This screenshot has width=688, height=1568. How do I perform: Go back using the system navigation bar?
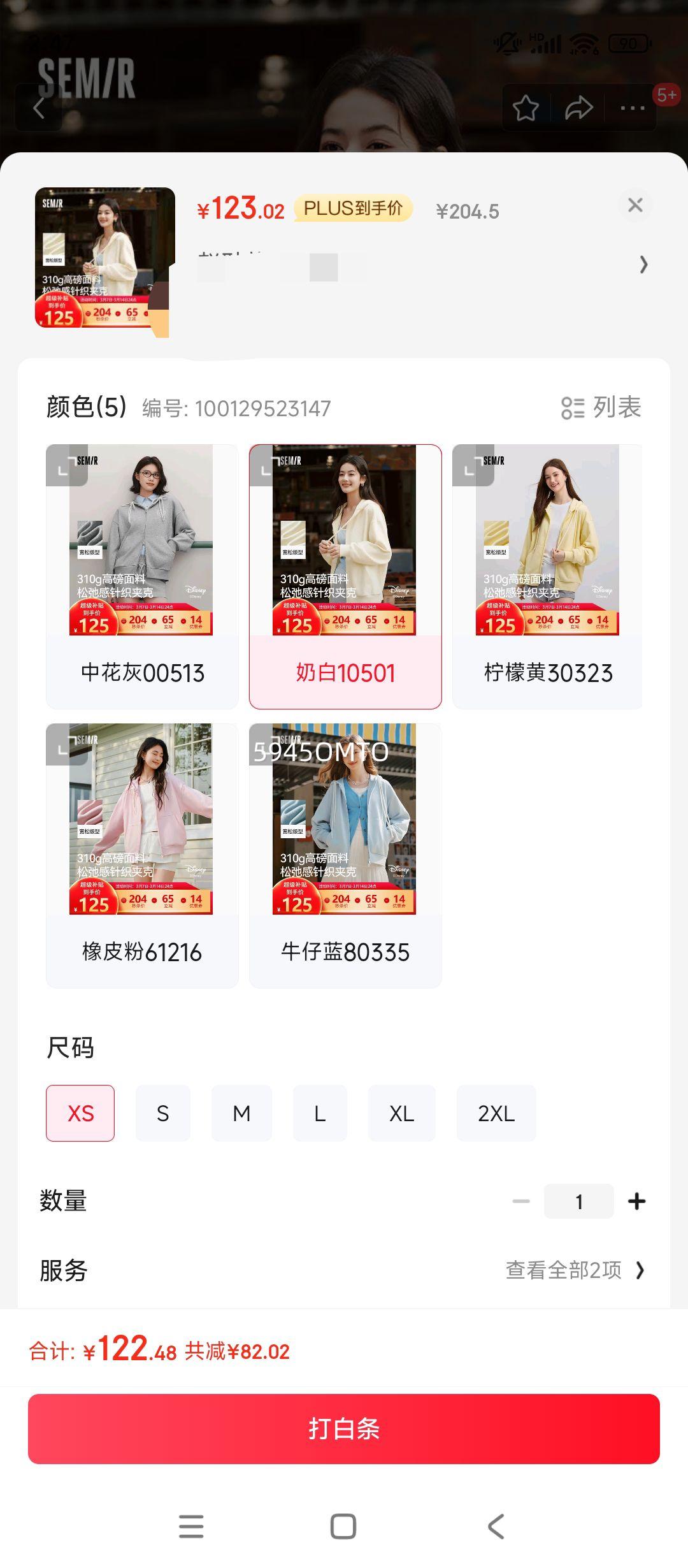coord(496,1527)
